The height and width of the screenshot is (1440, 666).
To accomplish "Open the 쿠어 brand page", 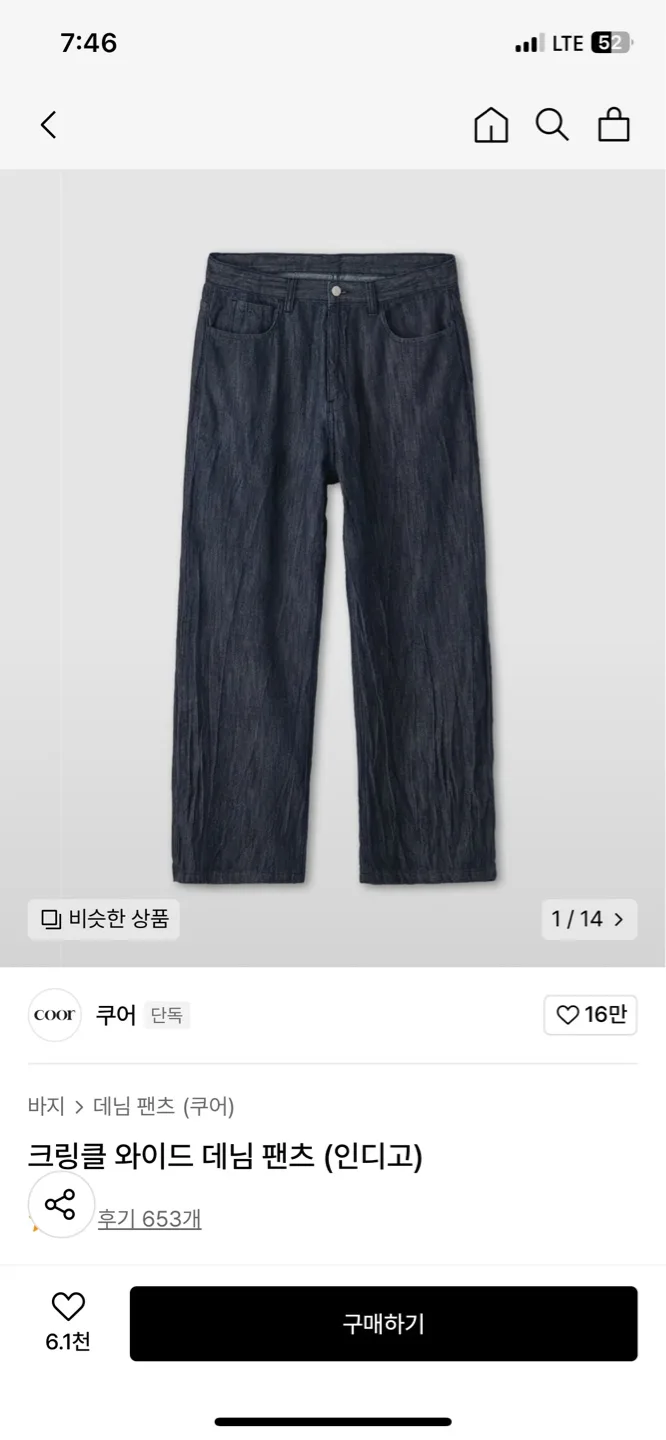I will tap(115, 1015).
